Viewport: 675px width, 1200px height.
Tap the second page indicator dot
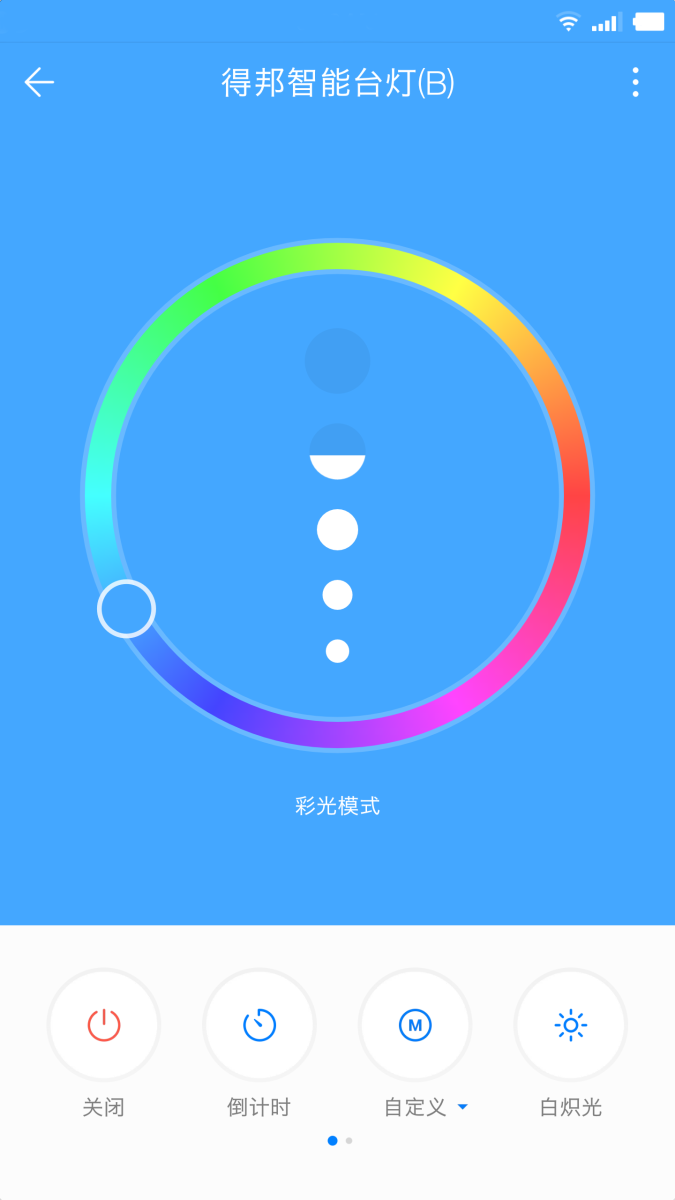(x=349, y=1140)
